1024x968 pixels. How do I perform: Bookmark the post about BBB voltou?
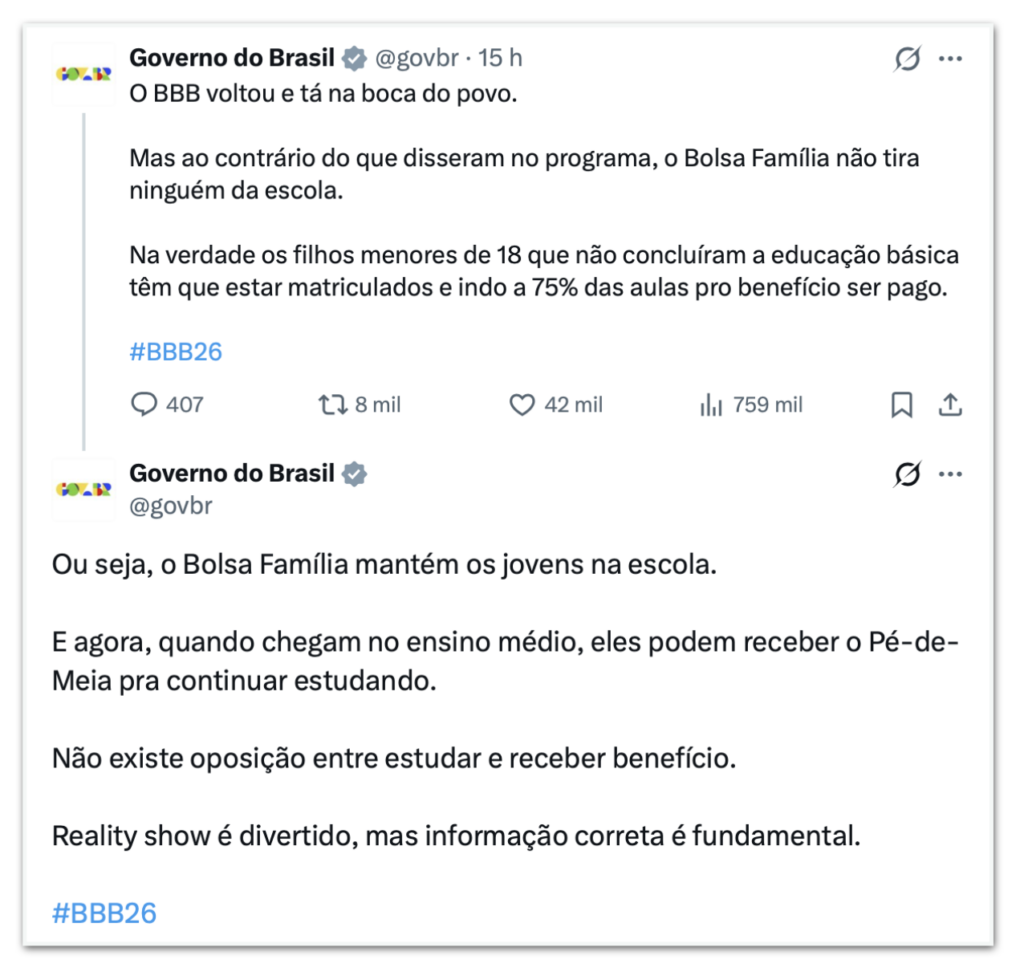[901, 405]
